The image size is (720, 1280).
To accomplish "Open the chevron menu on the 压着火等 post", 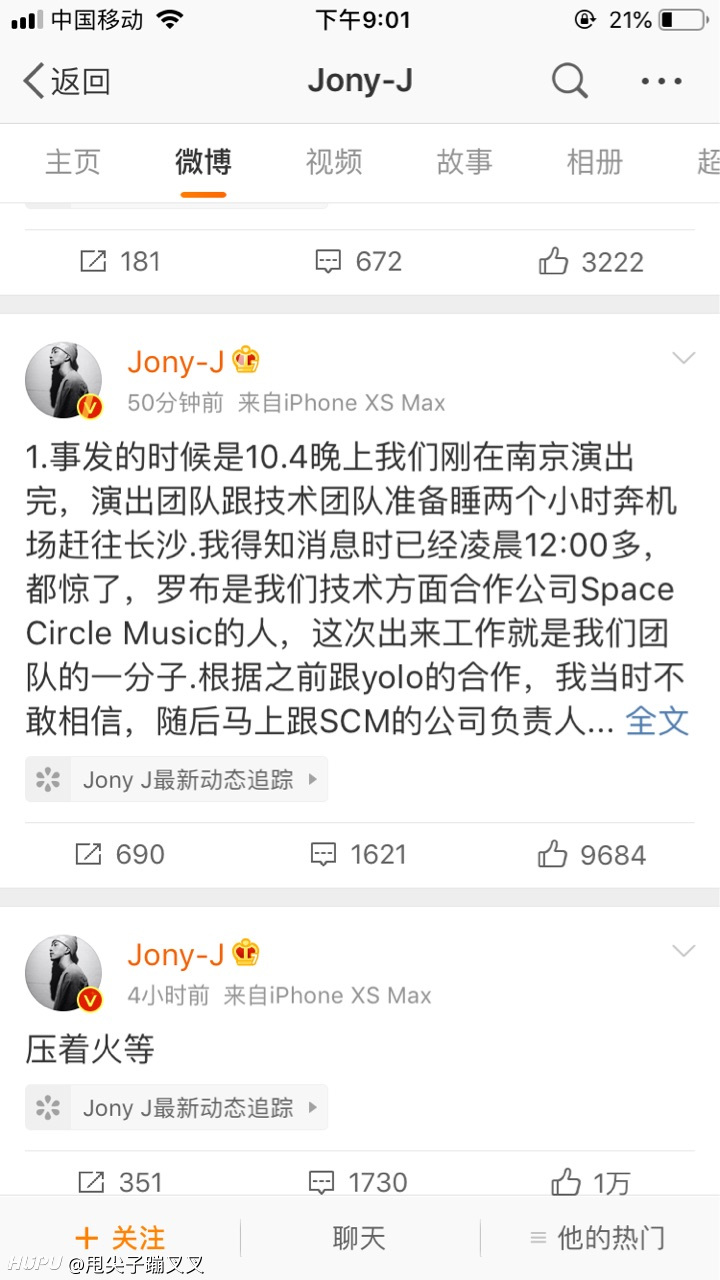I will [x=684, y=951].
